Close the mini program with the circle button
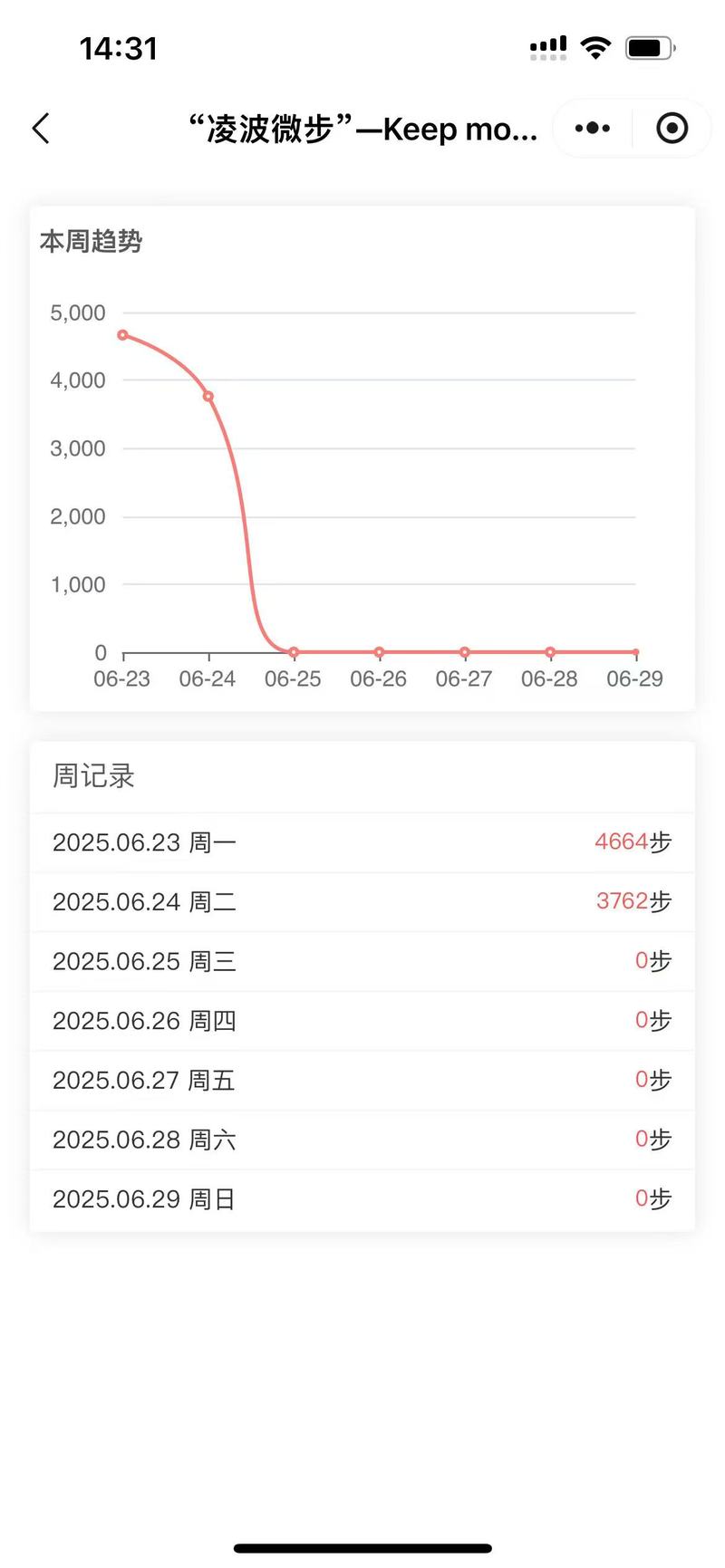The height and width of the screenshot is (1568, 725). pyautogui.click(x=672, y=129)
